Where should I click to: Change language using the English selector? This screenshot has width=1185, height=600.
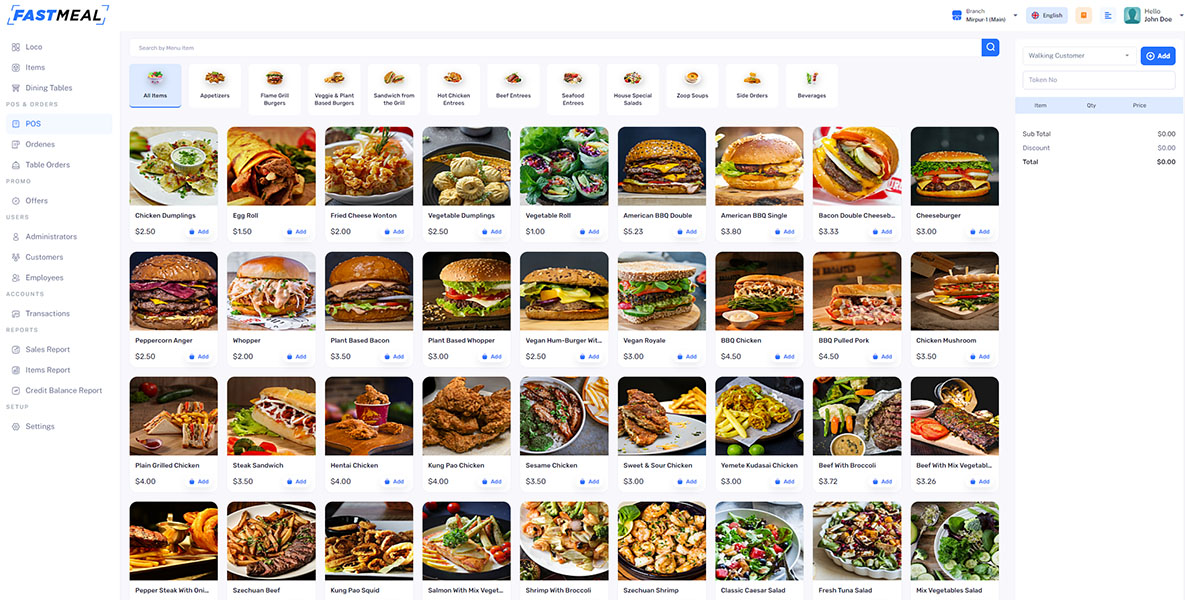point(1047,15)
